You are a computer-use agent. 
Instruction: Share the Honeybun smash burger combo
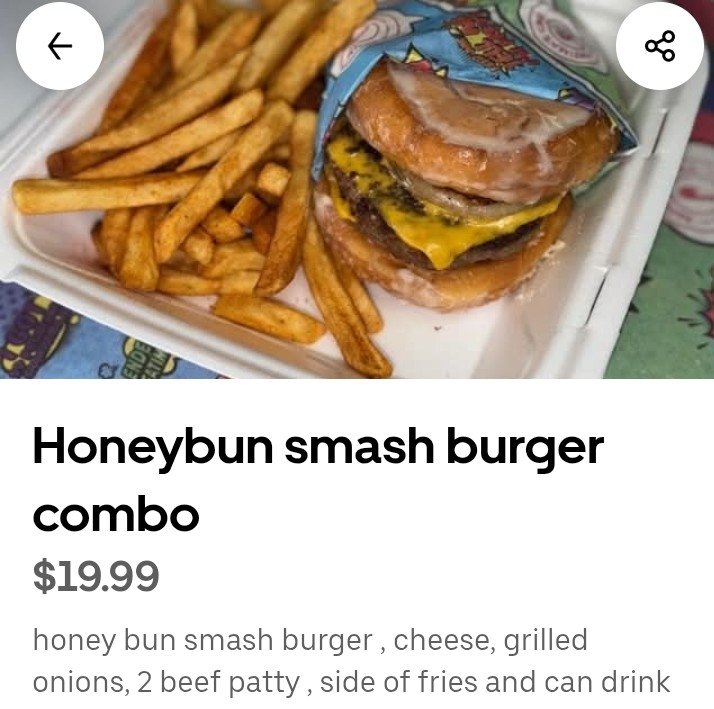pyautogui.click(x=659, y=46)
